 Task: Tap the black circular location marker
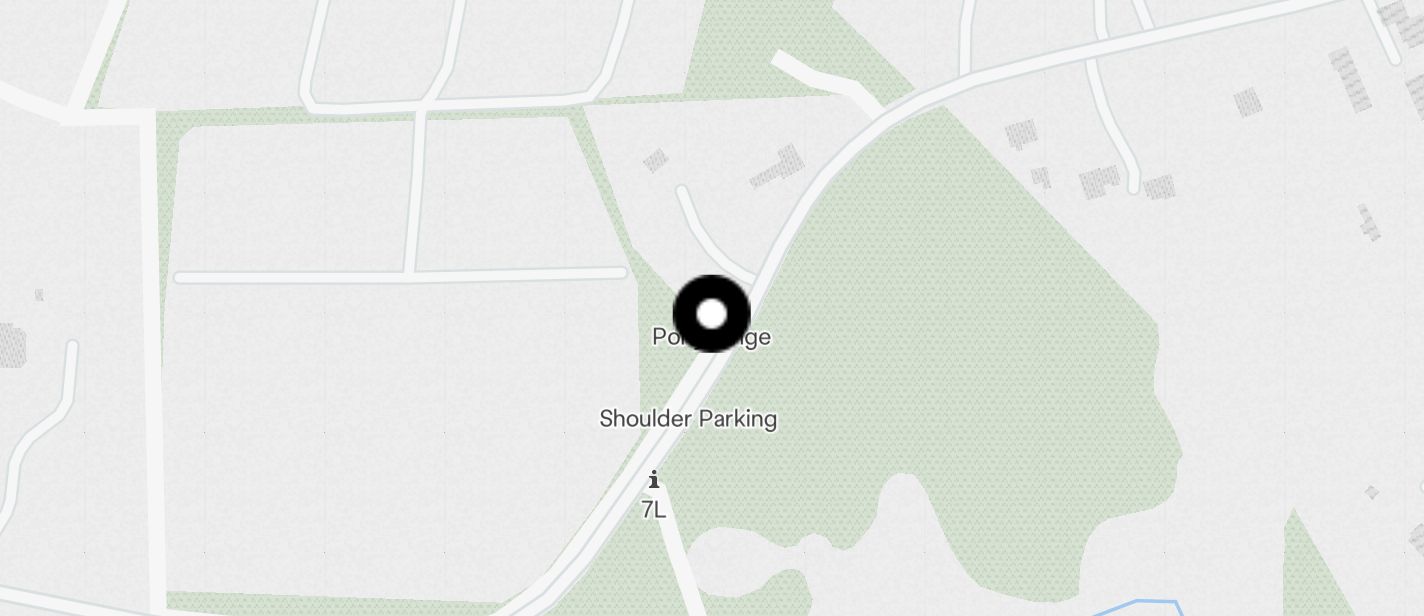711,314
